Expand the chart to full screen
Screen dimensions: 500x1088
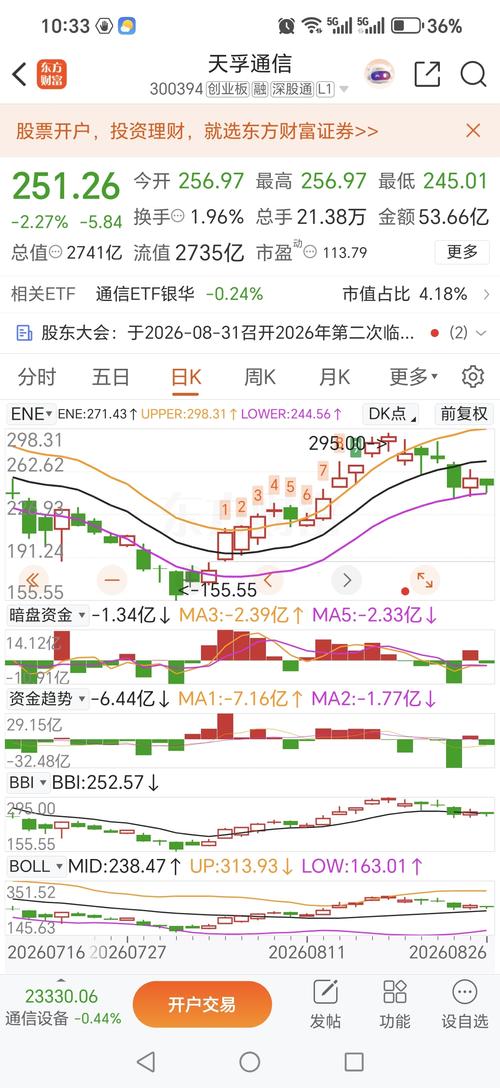tap(424, 579)
